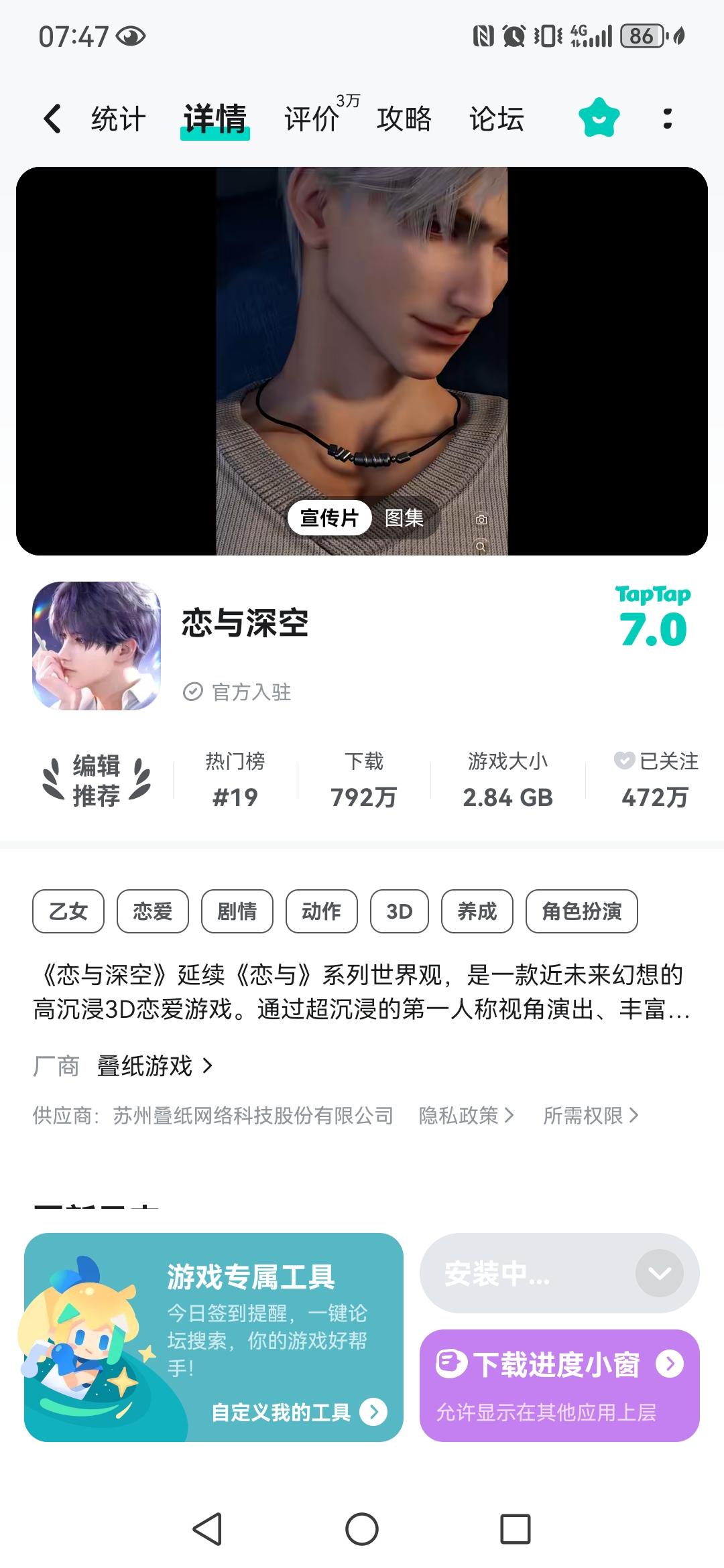
Task: Switch to the 评价 tab
Action: click(x=310, y=118)
